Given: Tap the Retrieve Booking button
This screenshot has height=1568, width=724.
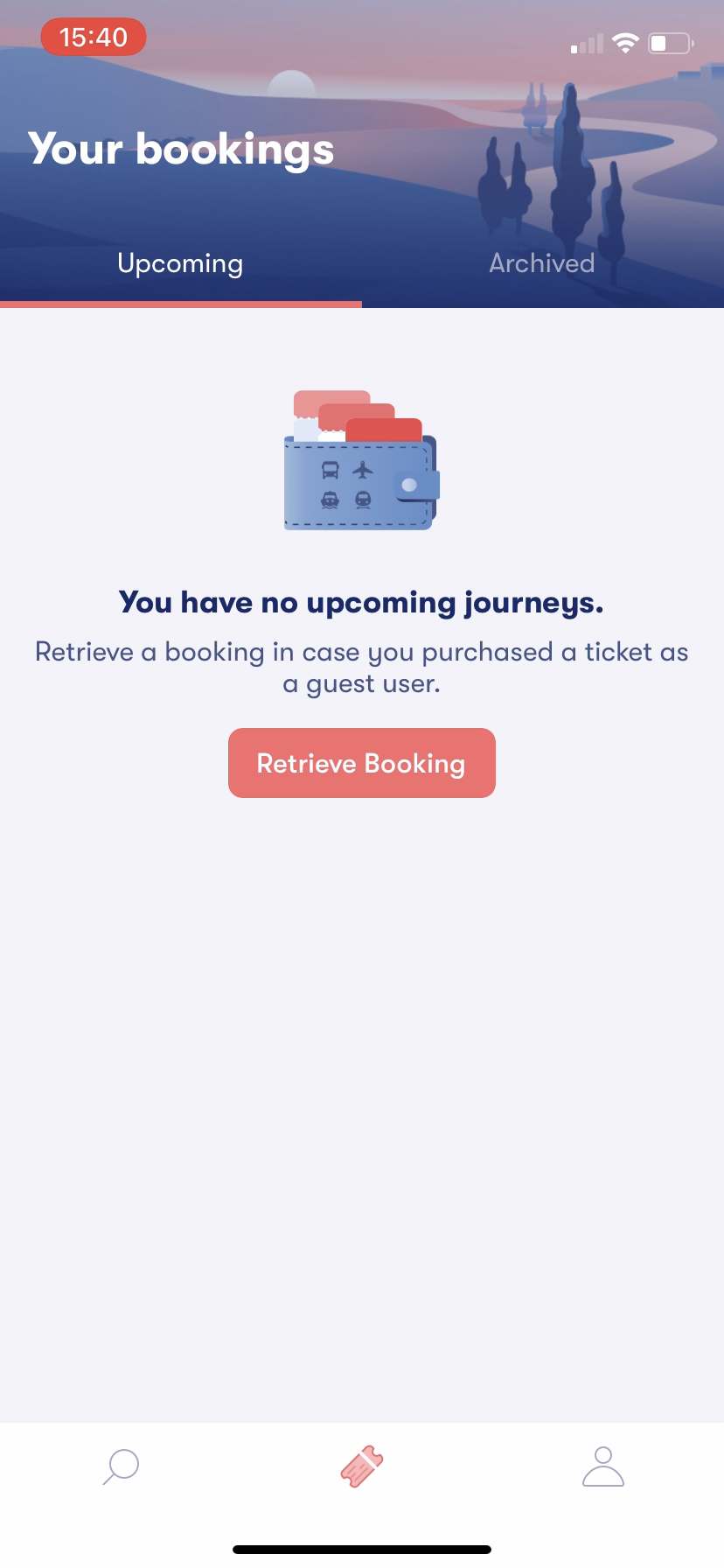Looking at the screenshot, I should [x=361, y=763].
